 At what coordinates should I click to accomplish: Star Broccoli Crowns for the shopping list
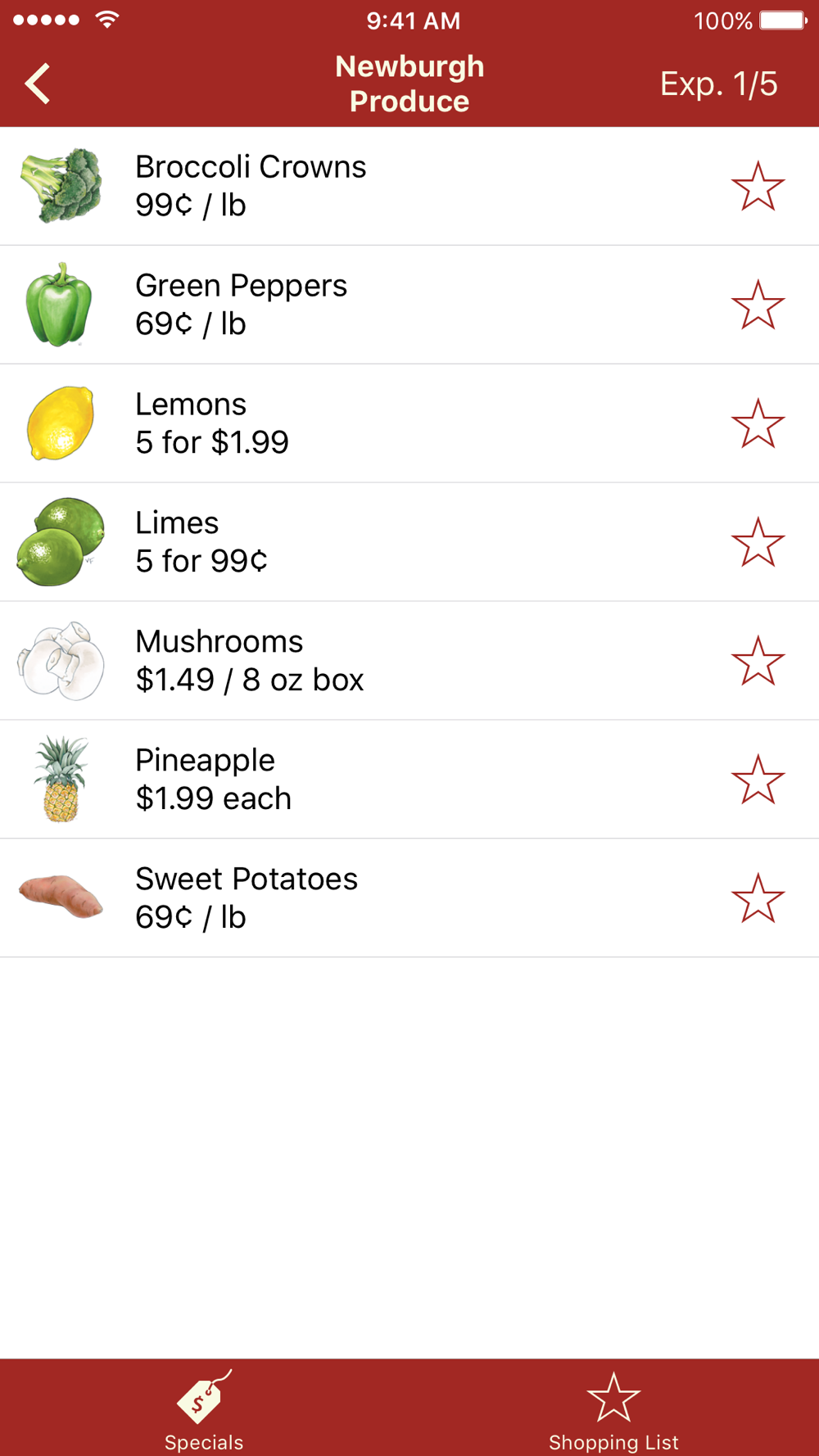758,187
